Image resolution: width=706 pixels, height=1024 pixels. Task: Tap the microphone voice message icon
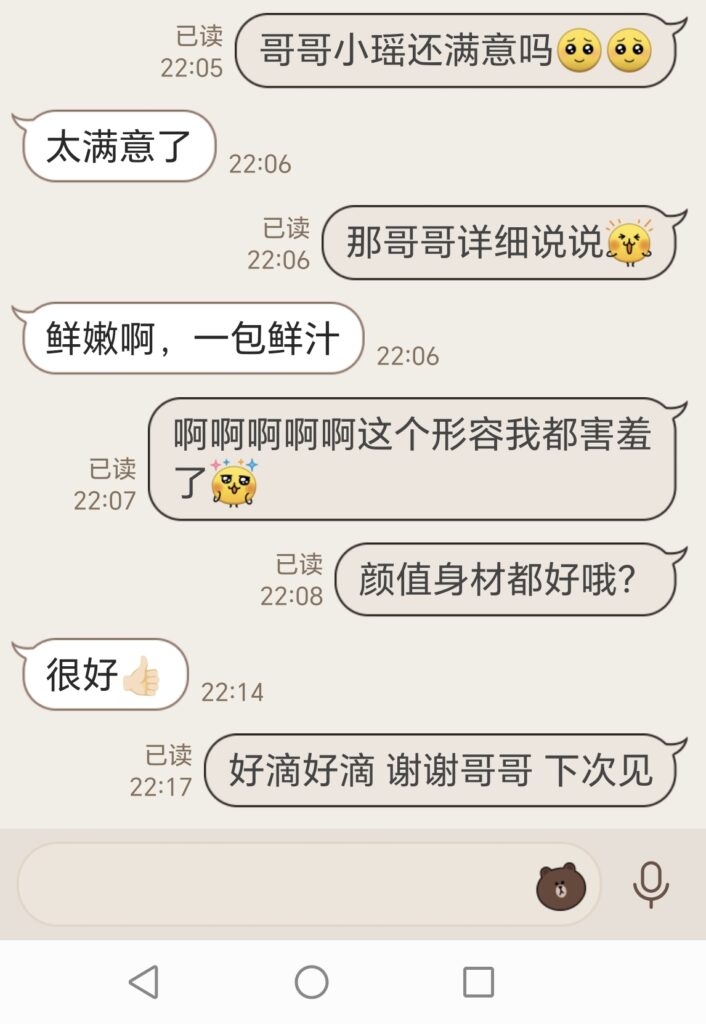pos(650,884)
